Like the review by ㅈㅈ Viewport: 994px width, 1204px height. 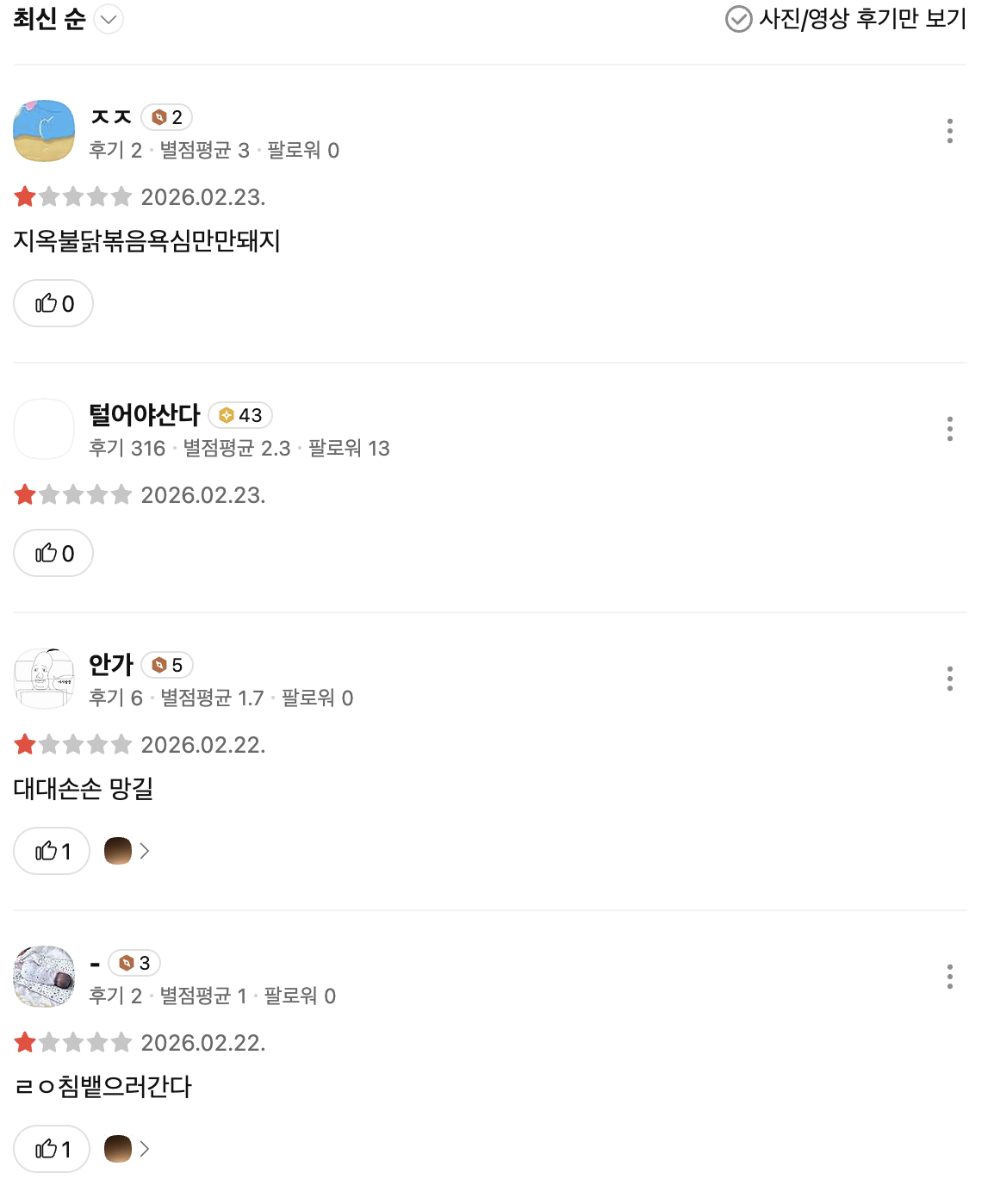click(53, 304)
